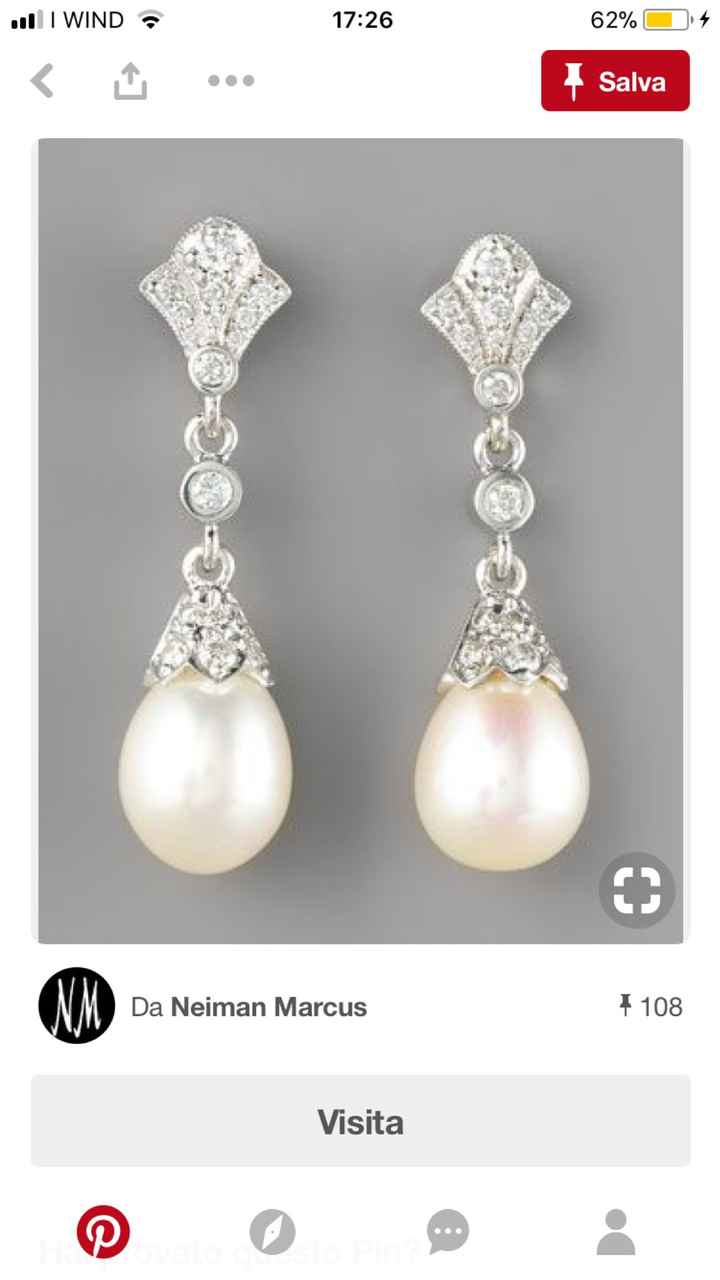This screenshot has width=720, height=1280.
Task: Open the explore compass tab
Action: coord(272,1231)
